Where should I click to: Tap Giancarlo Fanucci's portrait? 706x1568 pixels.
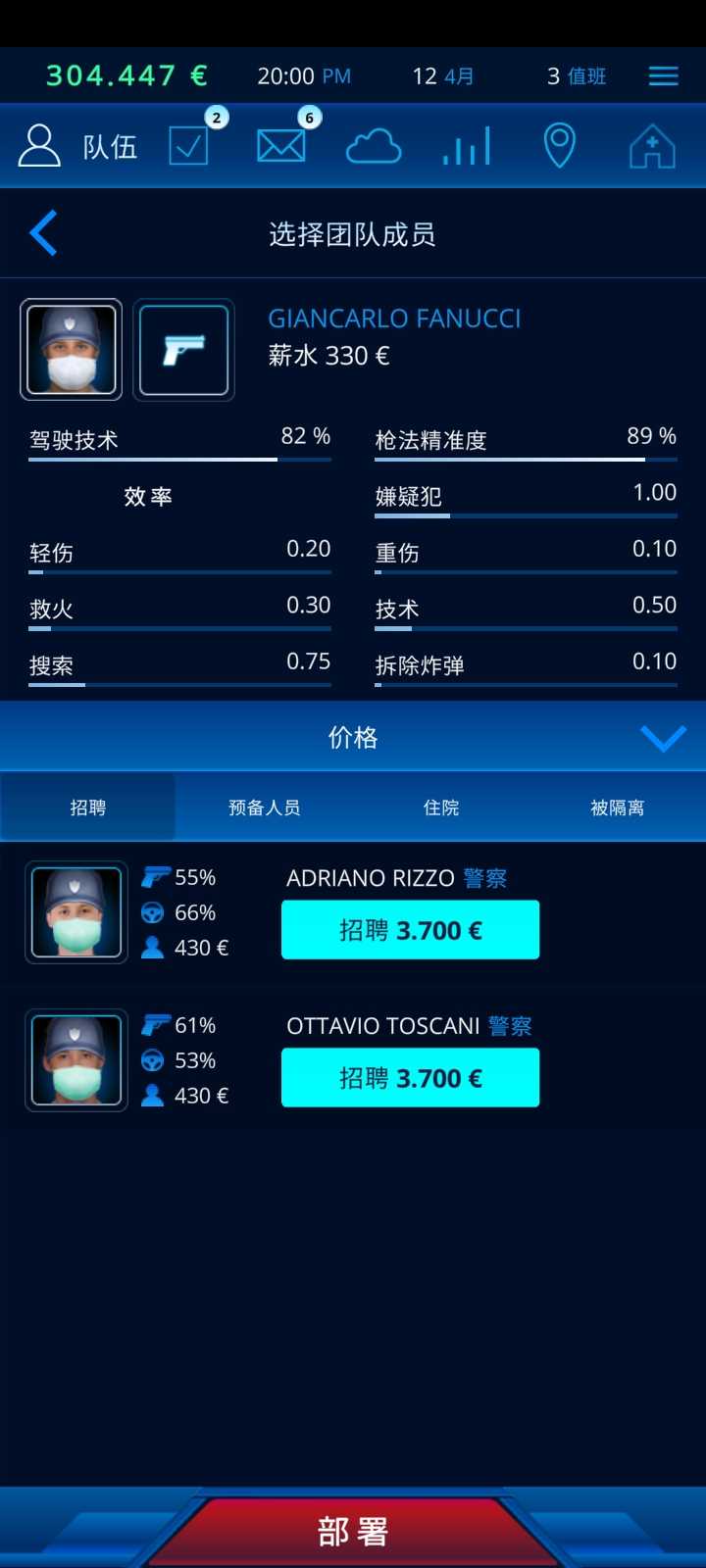72,350
